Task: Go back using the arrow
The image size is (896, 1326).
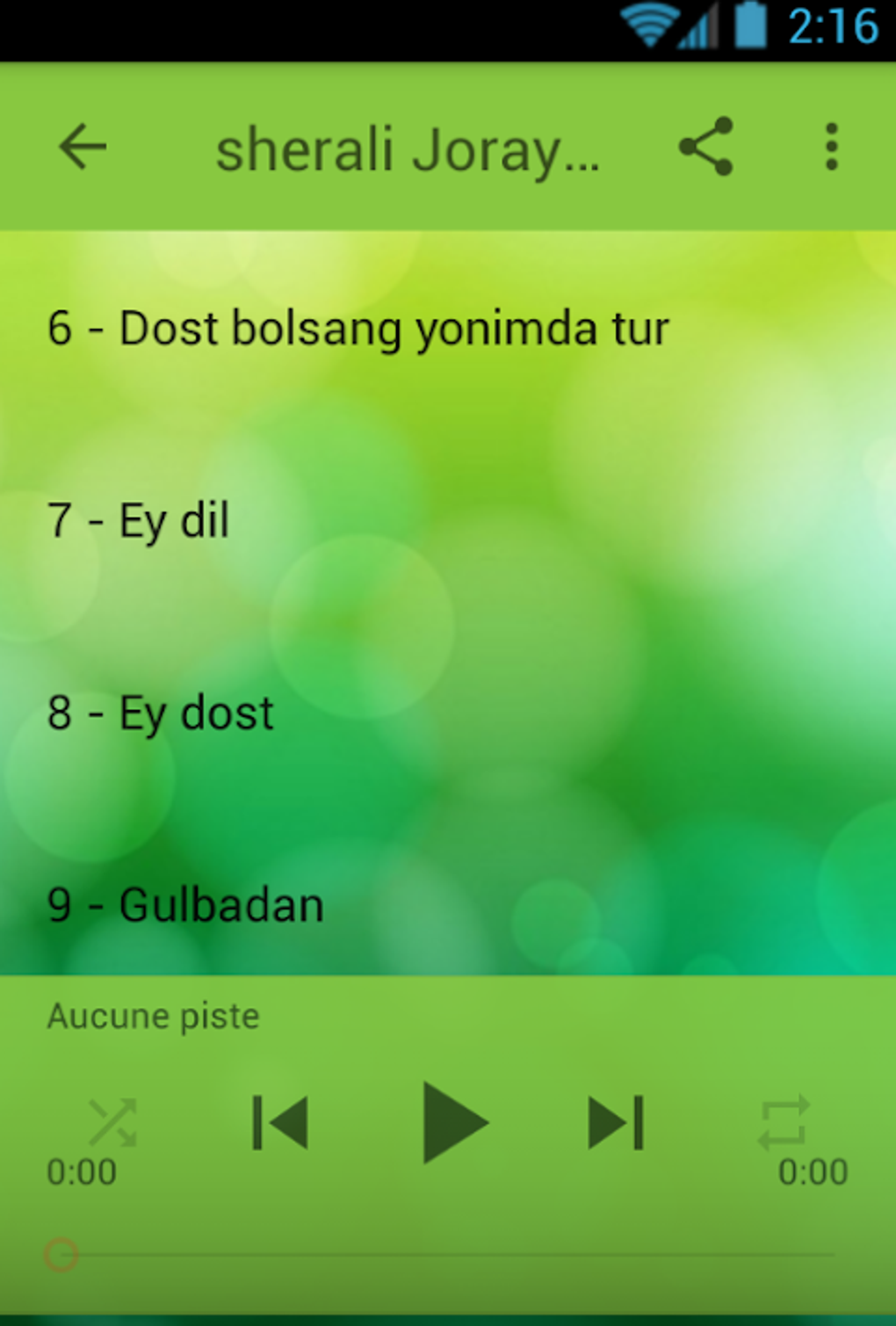Action: (83, 147)
